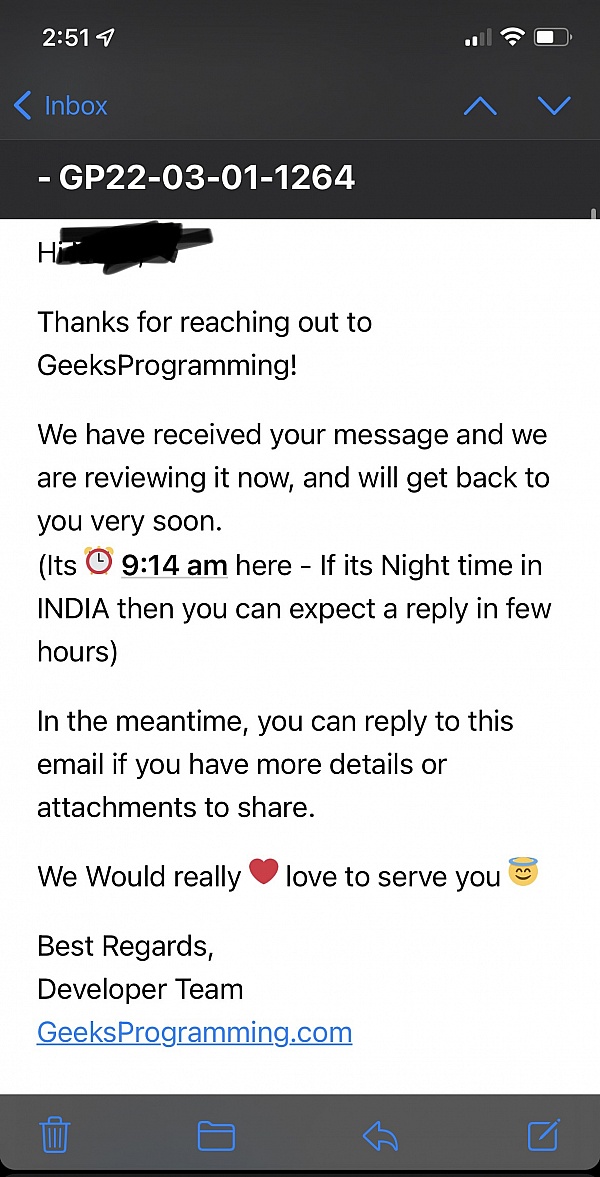Move email using the folder icon
The image size is (600, 1177).
(216, 1136)
